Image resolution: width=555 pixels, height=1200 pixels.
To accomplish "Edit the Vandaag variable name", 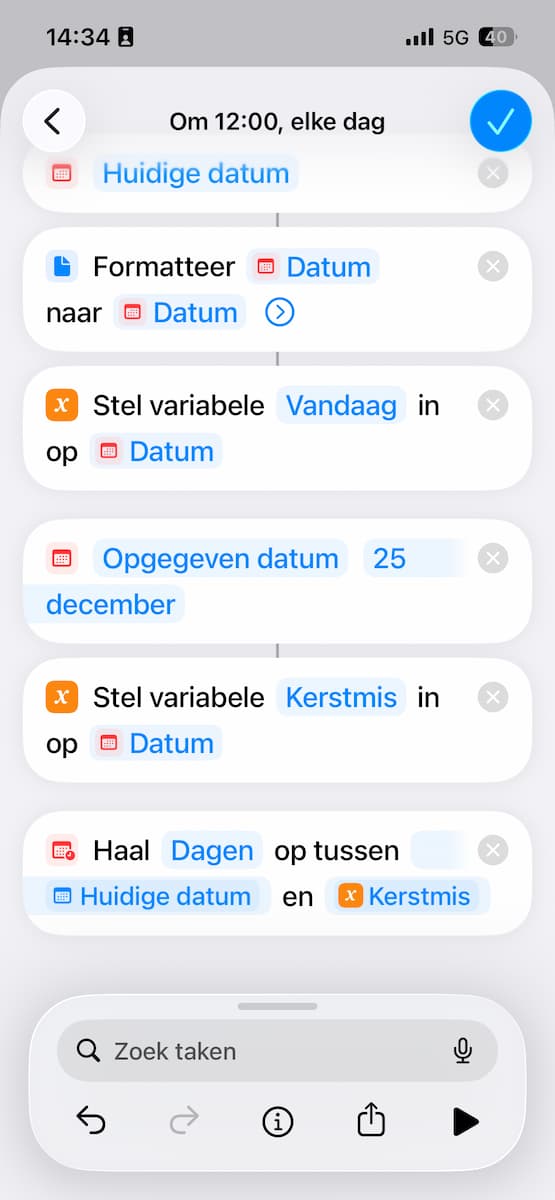I will [342, 405].
